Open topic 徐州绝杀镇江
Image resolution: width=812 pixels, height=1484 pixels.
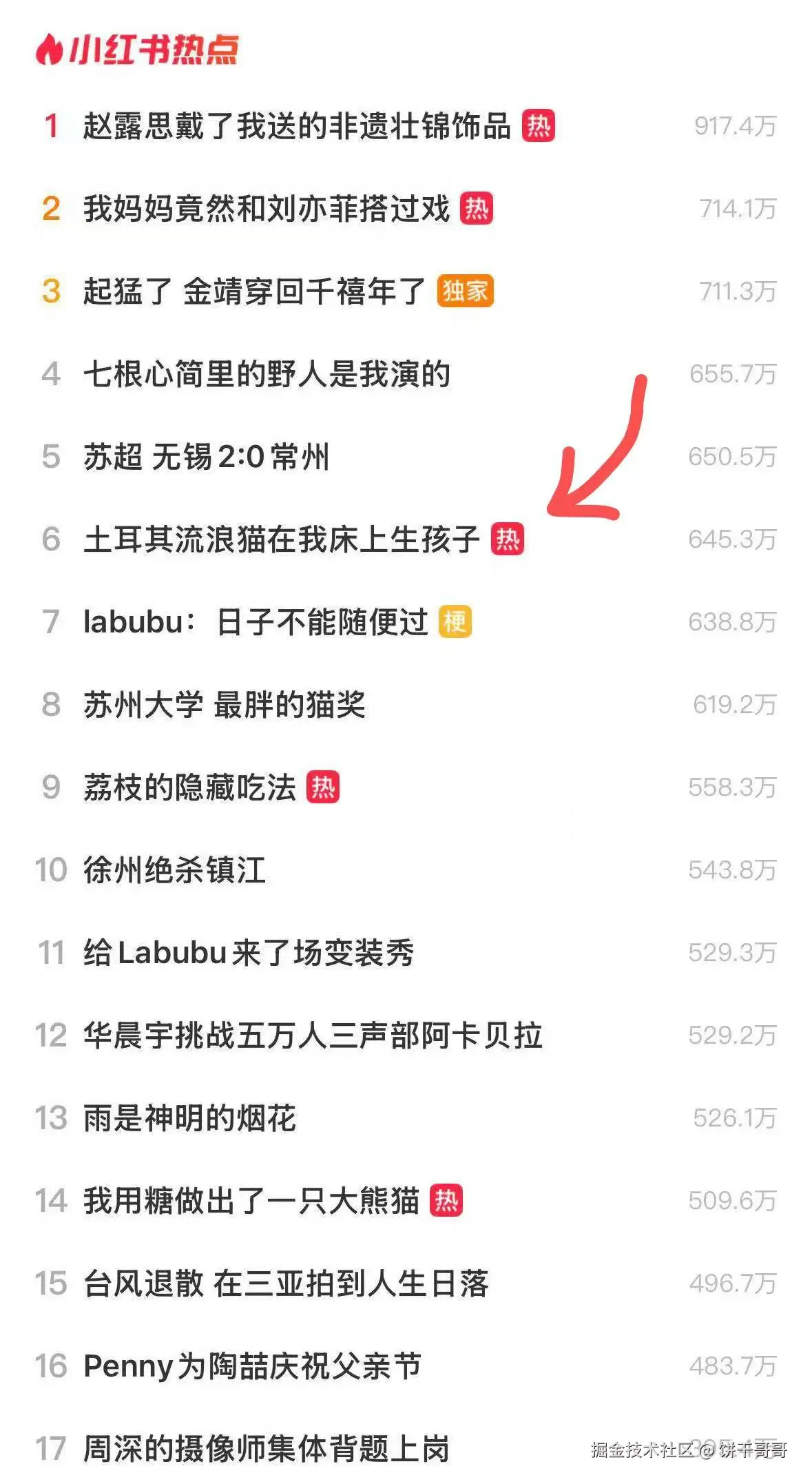(x=174, y=870)
